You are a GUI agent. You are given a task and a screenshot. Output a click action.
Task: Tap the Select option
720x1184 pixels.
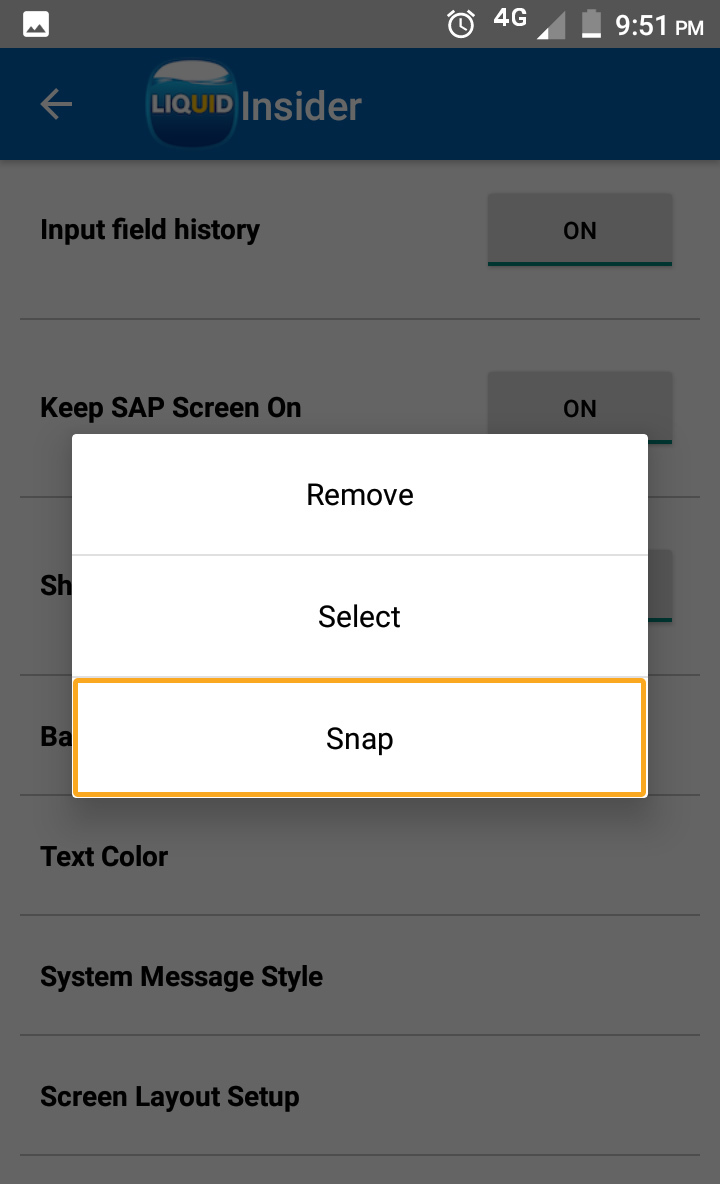point(359,617)
